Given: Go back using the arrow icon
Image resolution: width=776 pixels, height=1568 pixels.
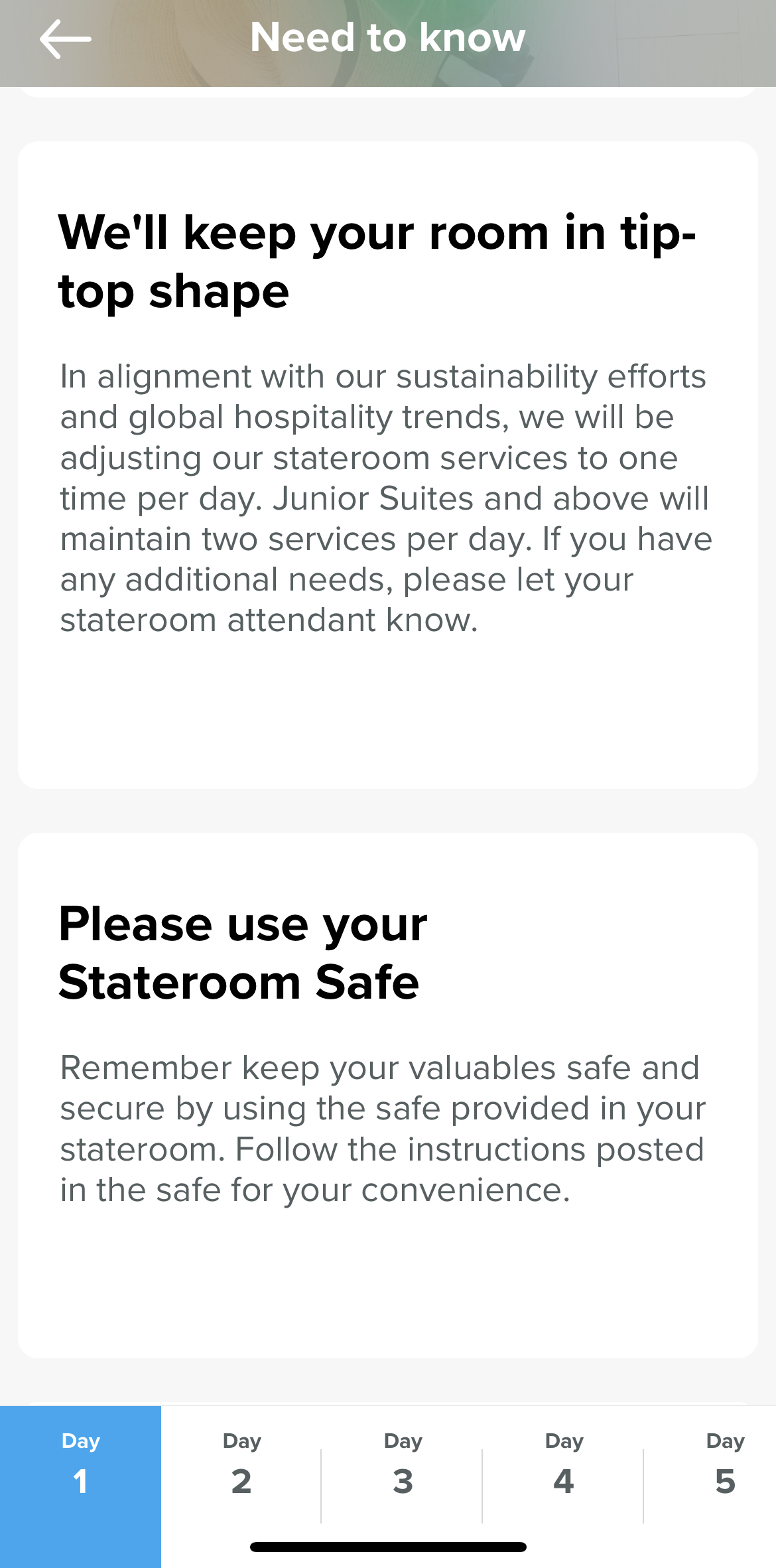Looking at the screenshot, I should point(65,39).
